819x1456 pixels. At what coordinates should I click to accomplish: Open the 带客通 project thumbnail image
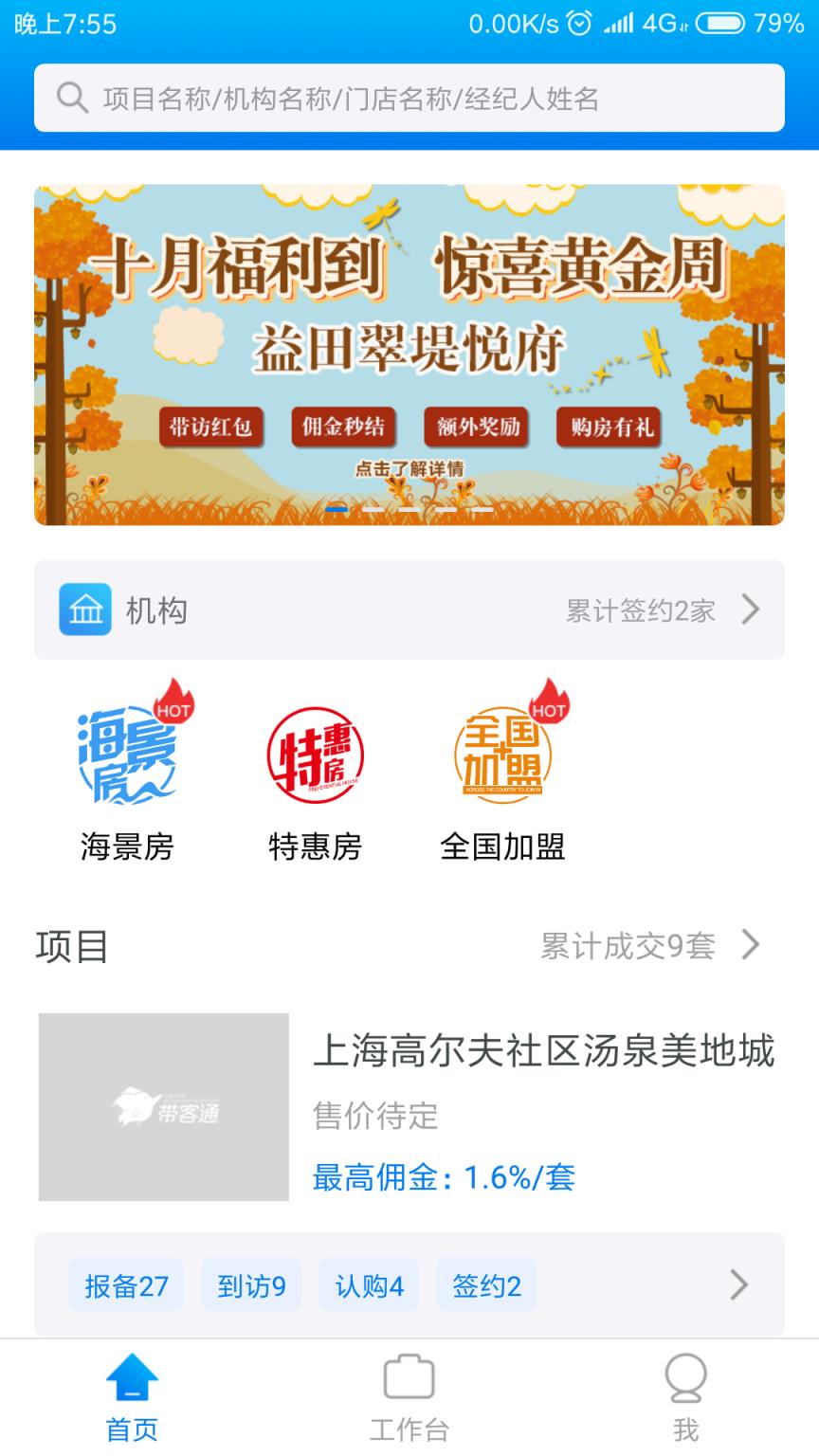click(163, 1107)
